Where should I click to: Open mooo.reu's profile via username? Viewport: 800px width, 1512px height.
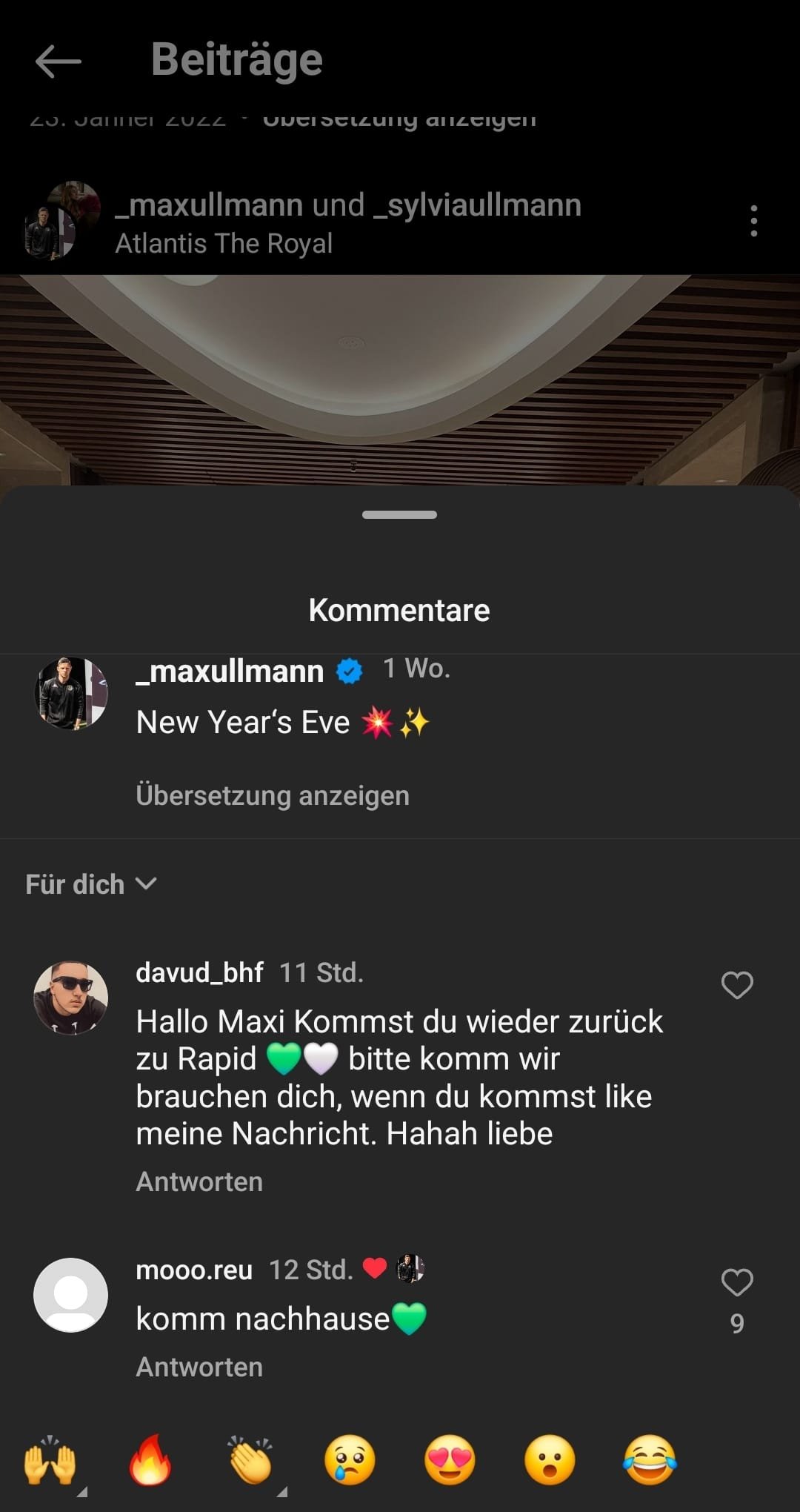click(194, 1270)
